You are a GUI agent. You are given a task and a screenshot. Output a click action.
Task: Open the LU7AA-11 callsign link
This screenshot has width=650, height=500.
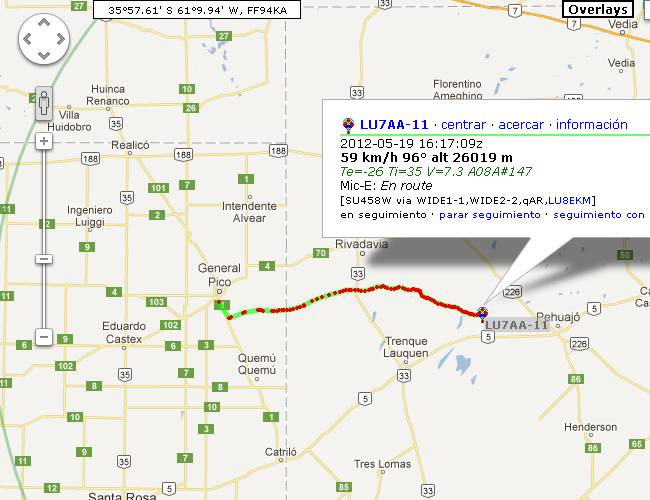[x=394, y=124]
